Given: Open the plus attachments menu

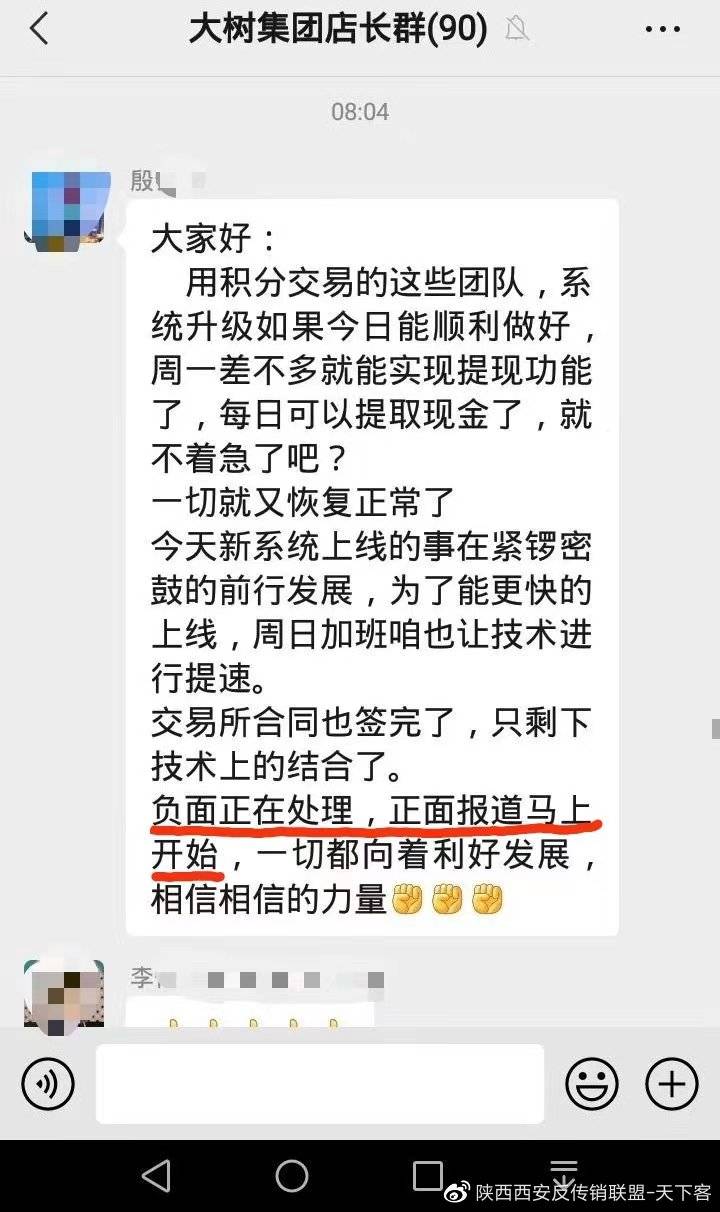Looking at the screenshot, I should coord(671,1084).
